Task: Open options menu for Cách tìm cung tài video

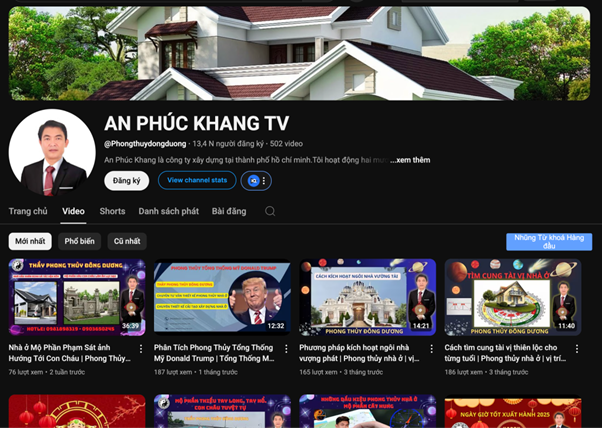Action: (x=578, y=349)
